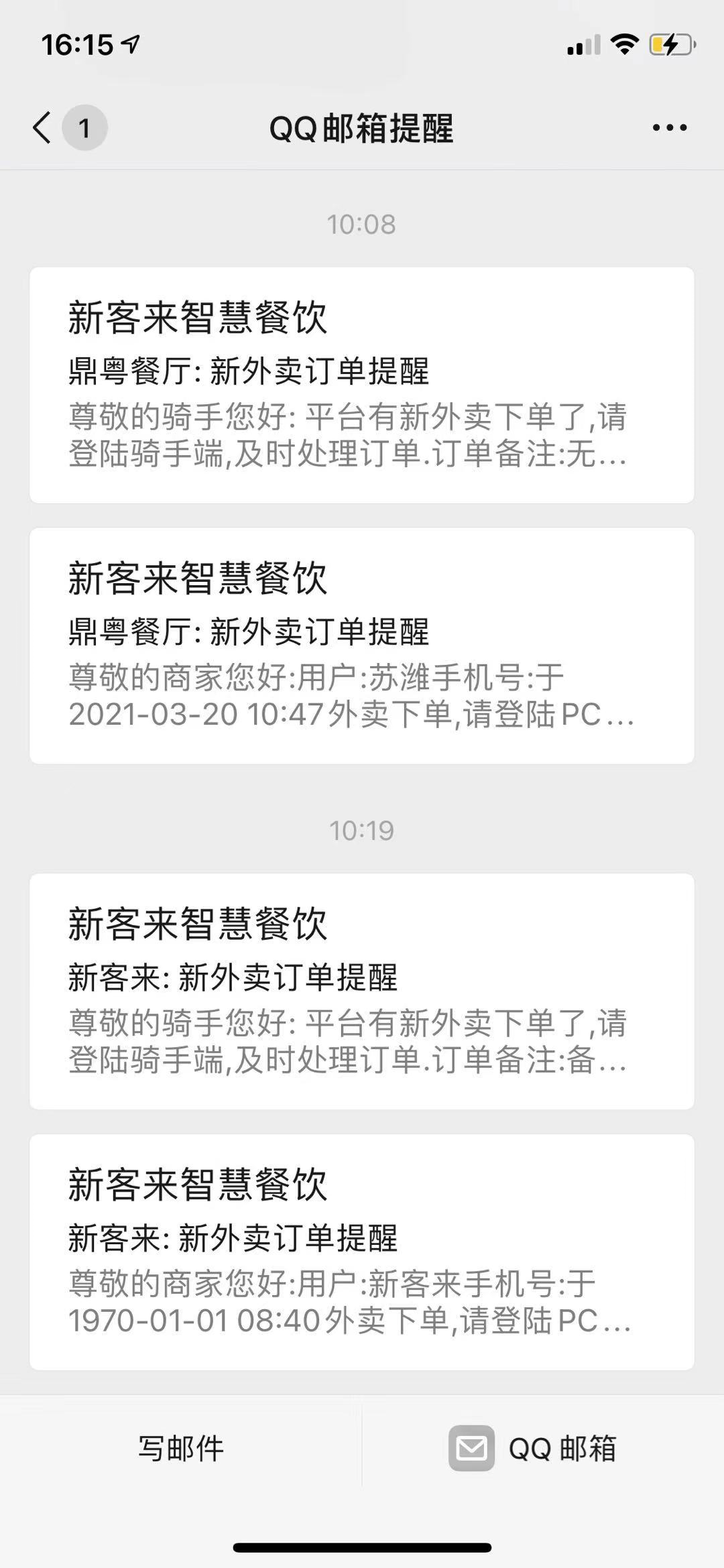Open 鼎粤餐厅 email addressed to 尊敬的骑手
This screenshot has height=1568, width=724.
[x=362, y=385]
